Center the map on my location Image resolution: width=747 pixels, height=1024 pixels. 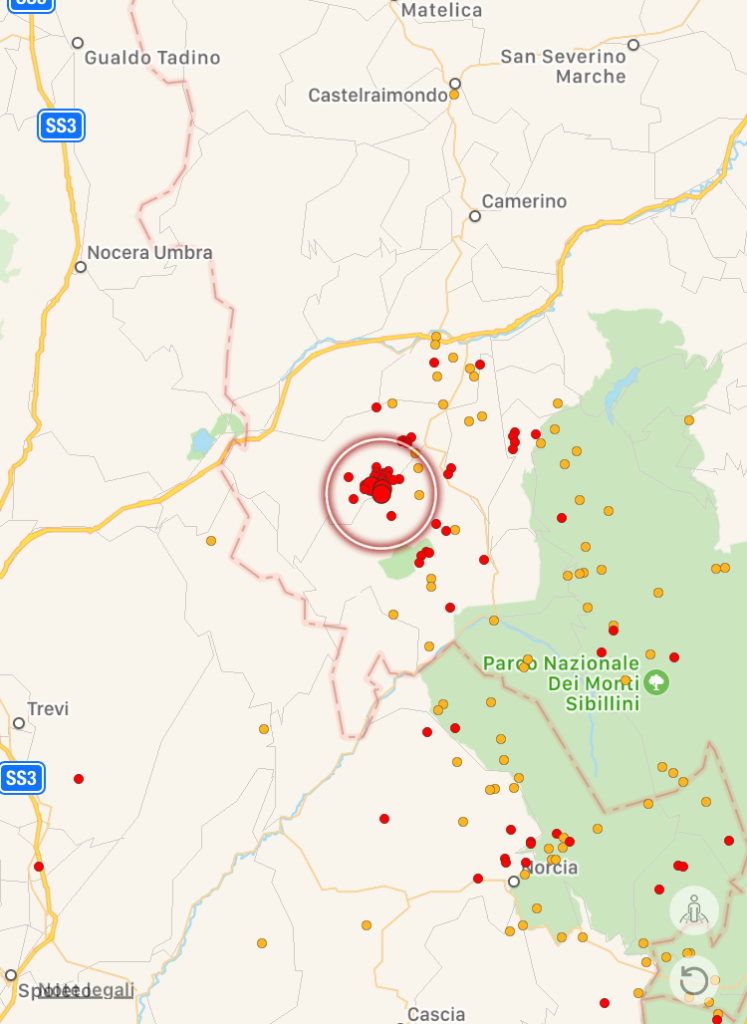[x=694, y=910]
